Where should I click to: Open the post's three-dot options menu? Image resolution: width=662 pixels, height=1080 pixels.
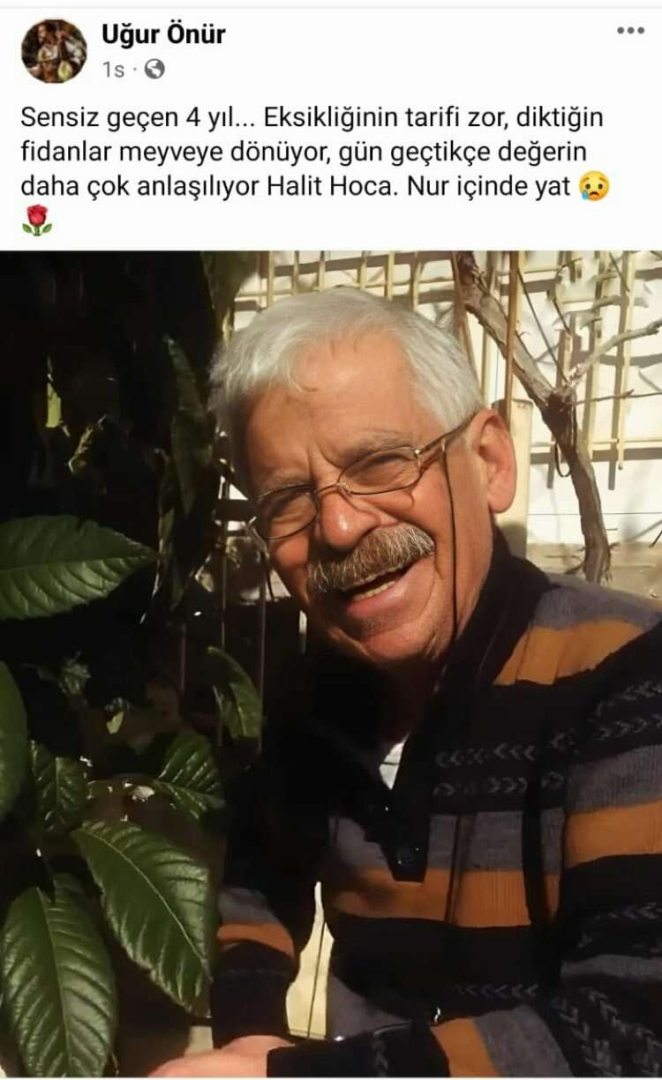[x=630, y=31]
